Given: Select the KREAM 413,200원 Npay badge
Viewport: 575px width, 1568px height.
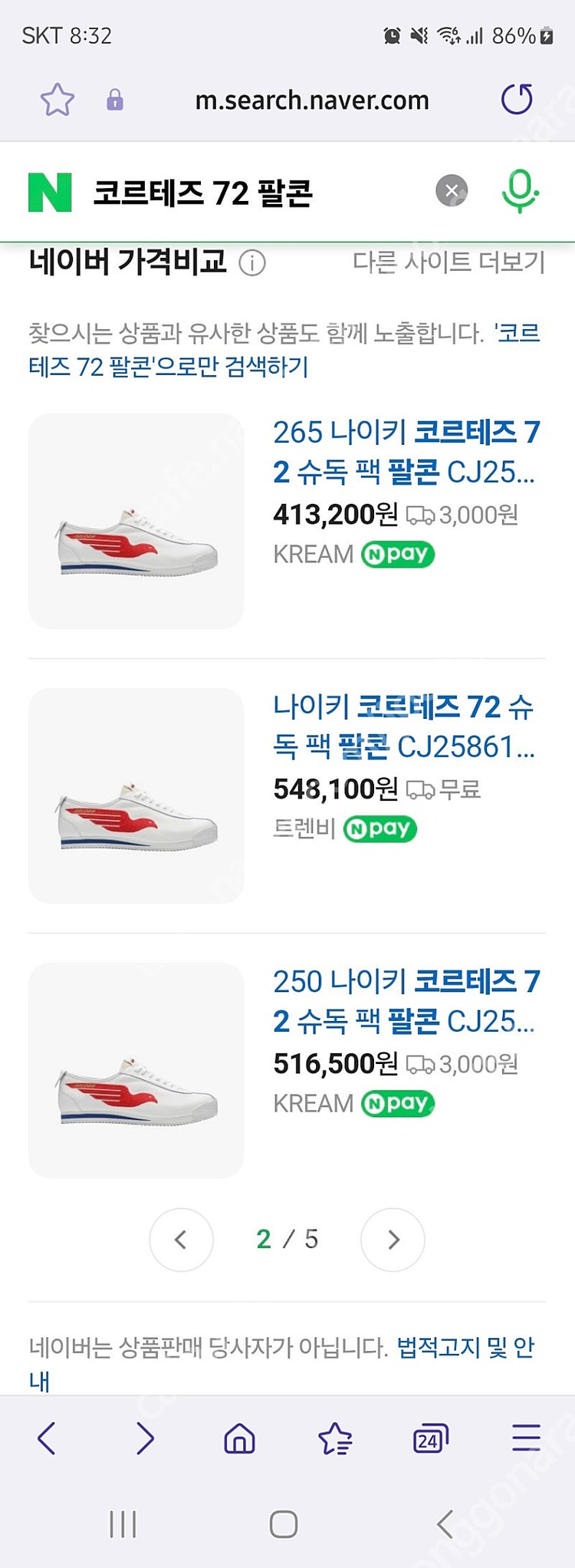Looking at the screenshot, I should (x=398, y=554).
